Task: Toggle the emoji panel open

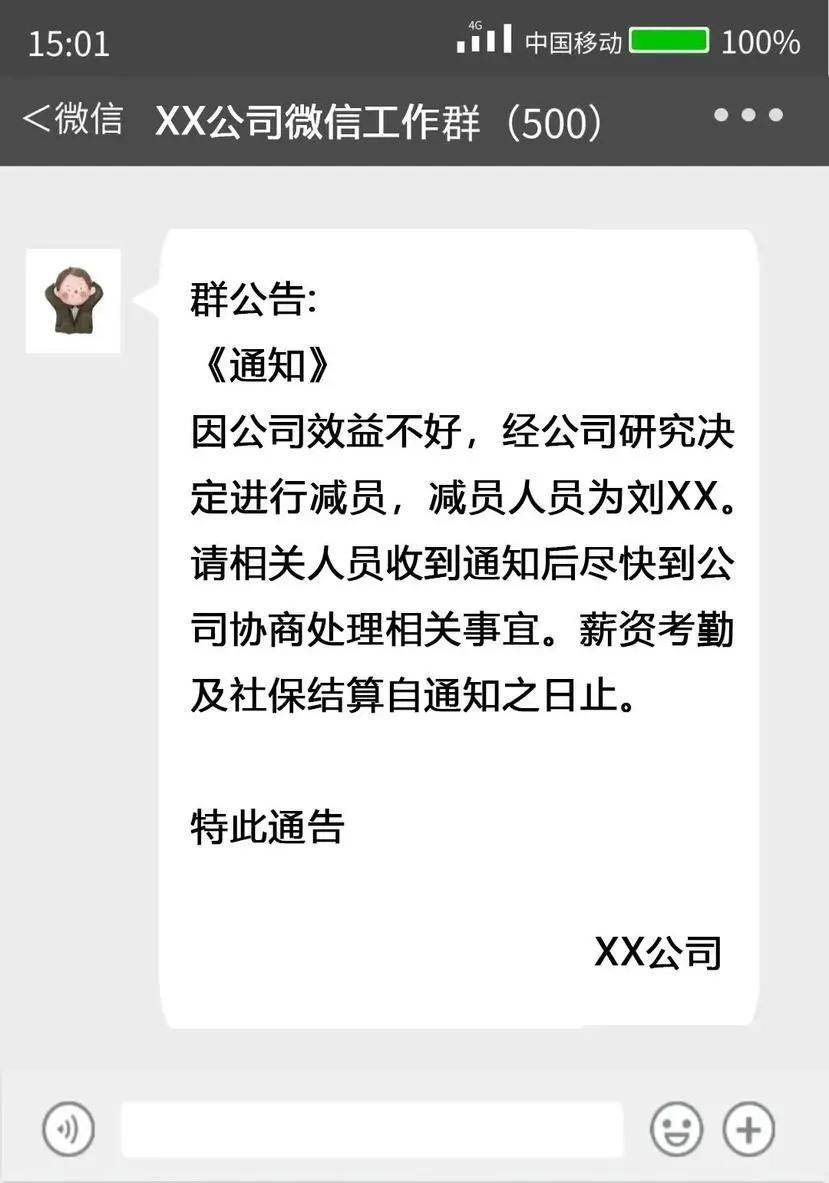Action: [676, 1128]
